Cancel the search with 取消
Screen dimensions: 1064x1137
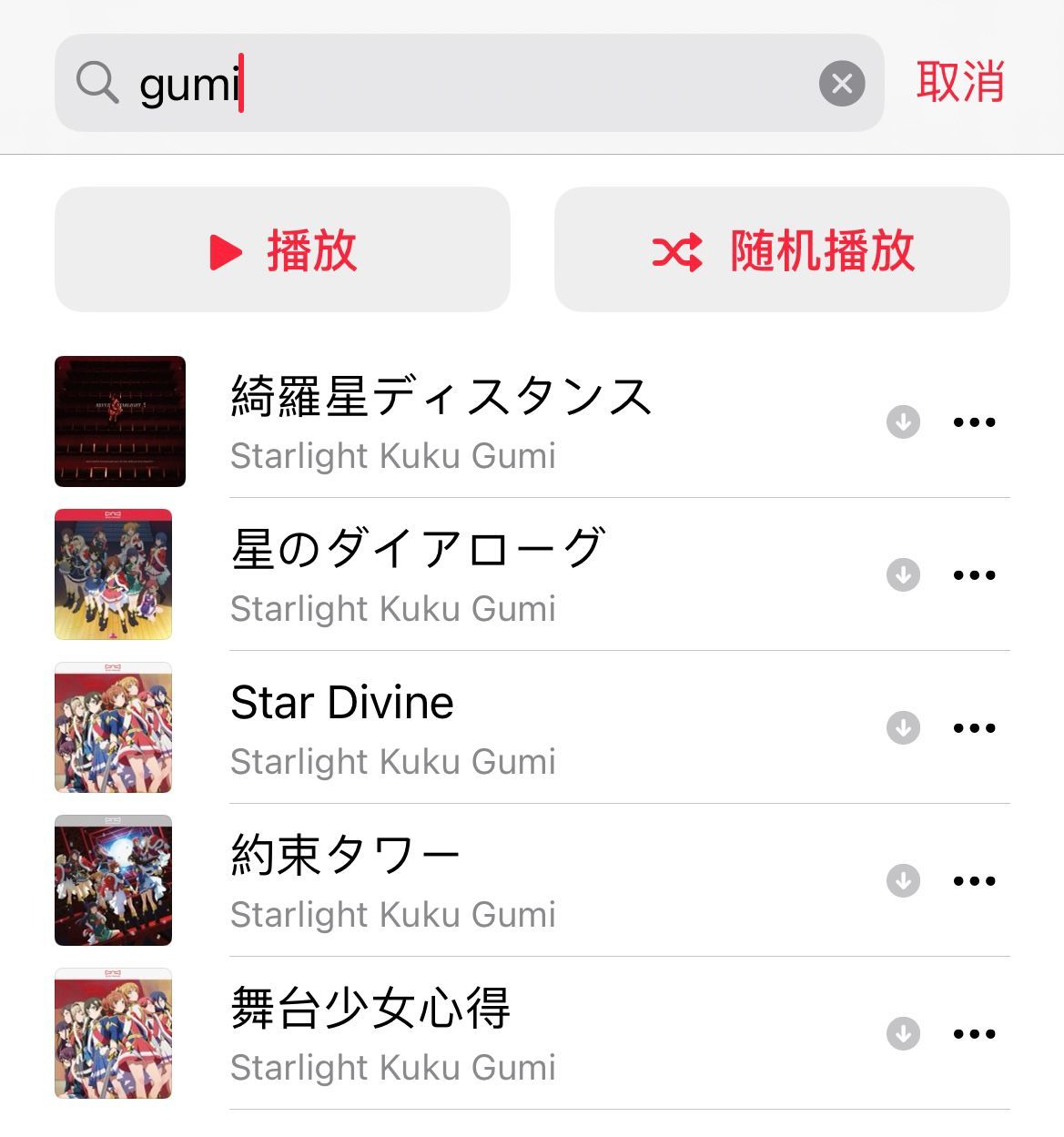960,82
